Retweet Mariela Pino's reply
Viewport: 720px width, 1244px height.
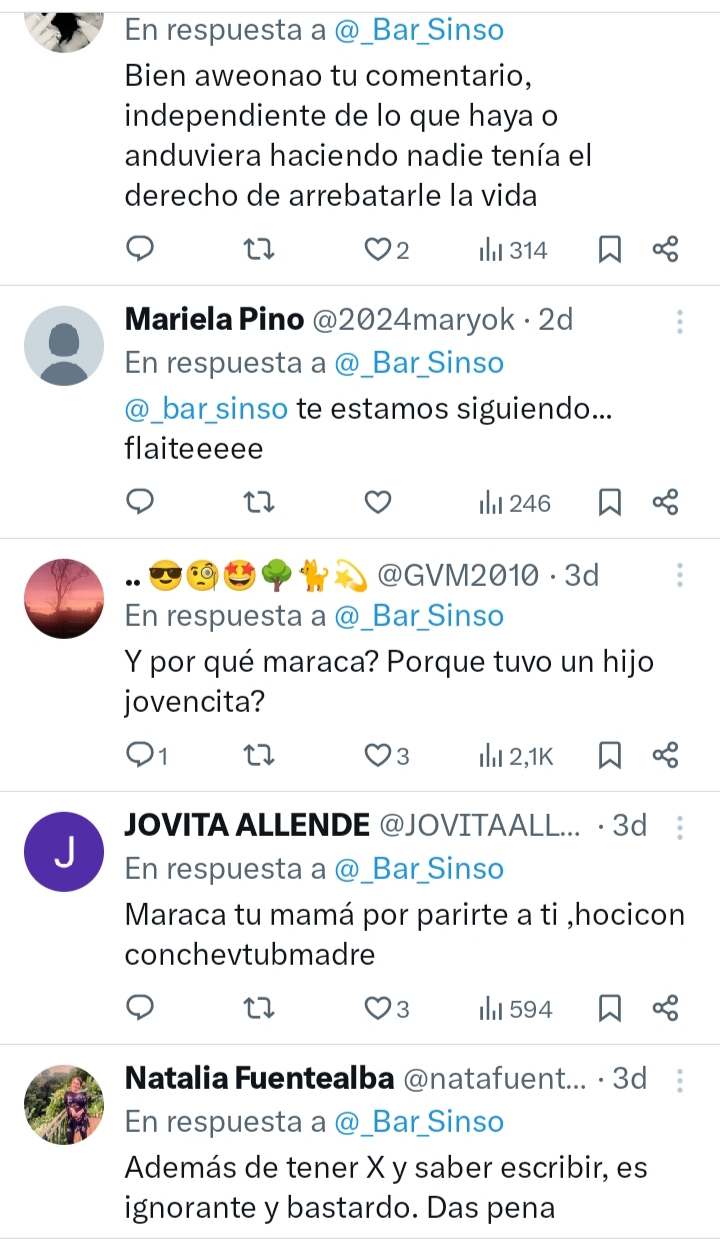(260, 503)
